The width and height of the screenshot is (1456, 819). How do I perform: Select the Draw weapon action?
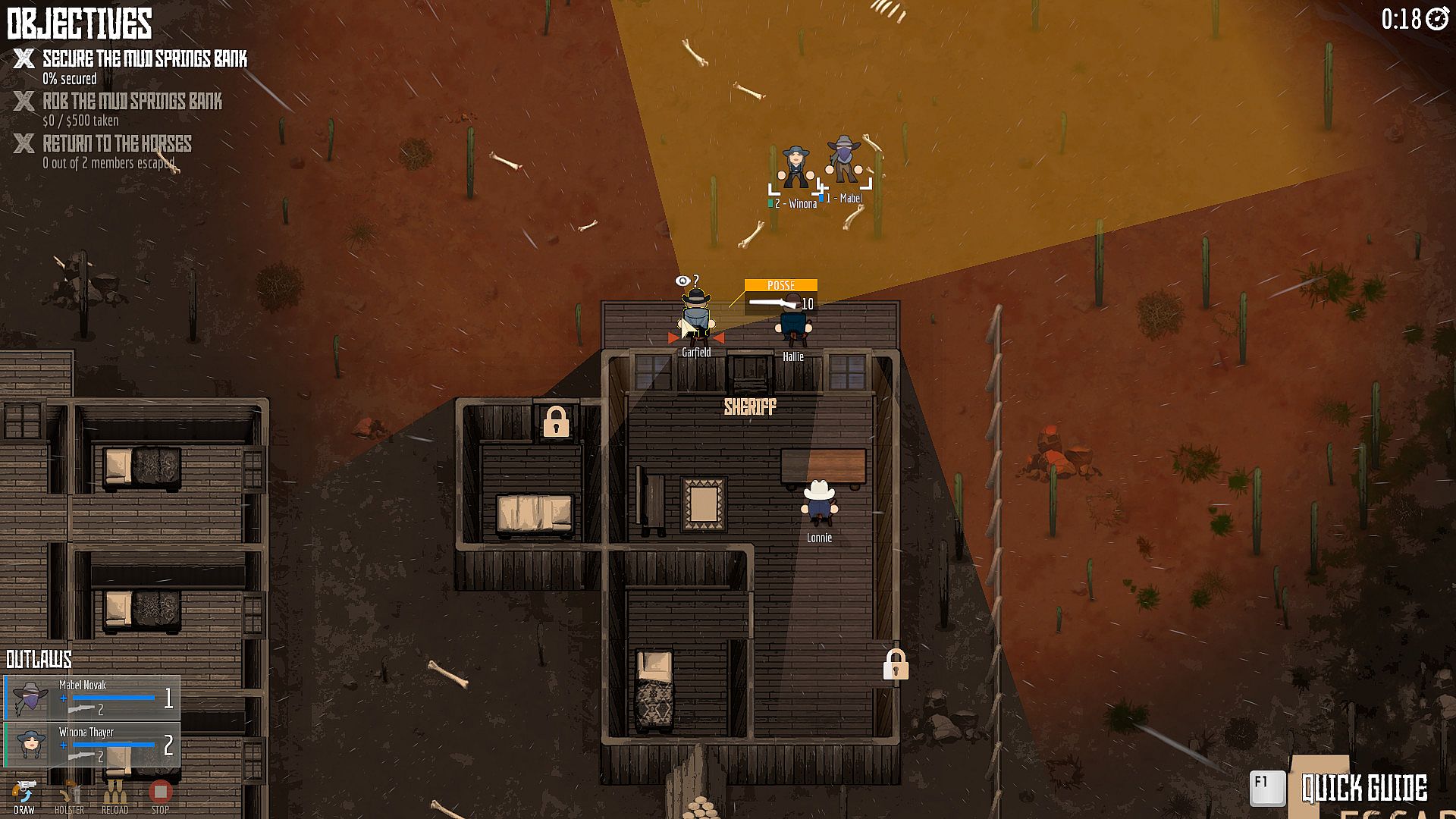[x=24, y=795]
